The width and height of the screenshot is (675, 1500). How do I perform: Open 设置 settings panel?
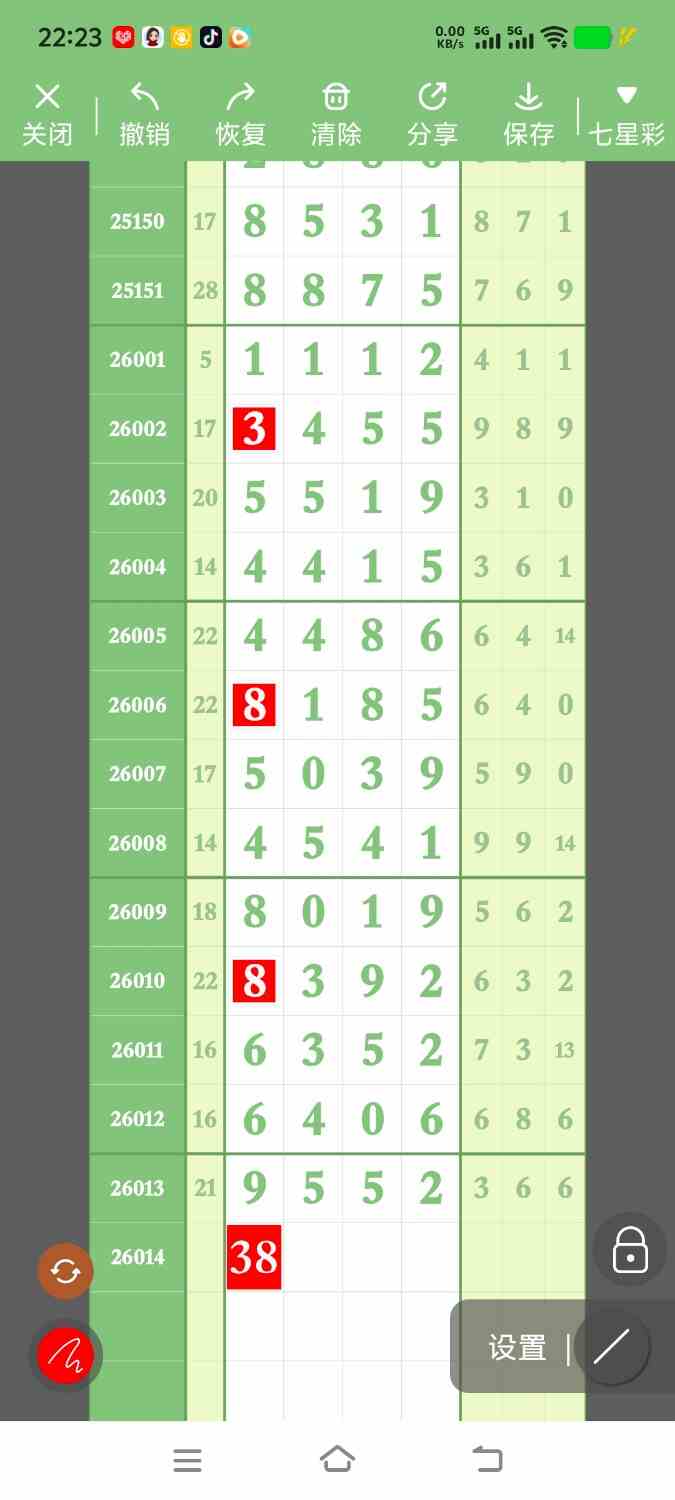(x=517, y=1348)
